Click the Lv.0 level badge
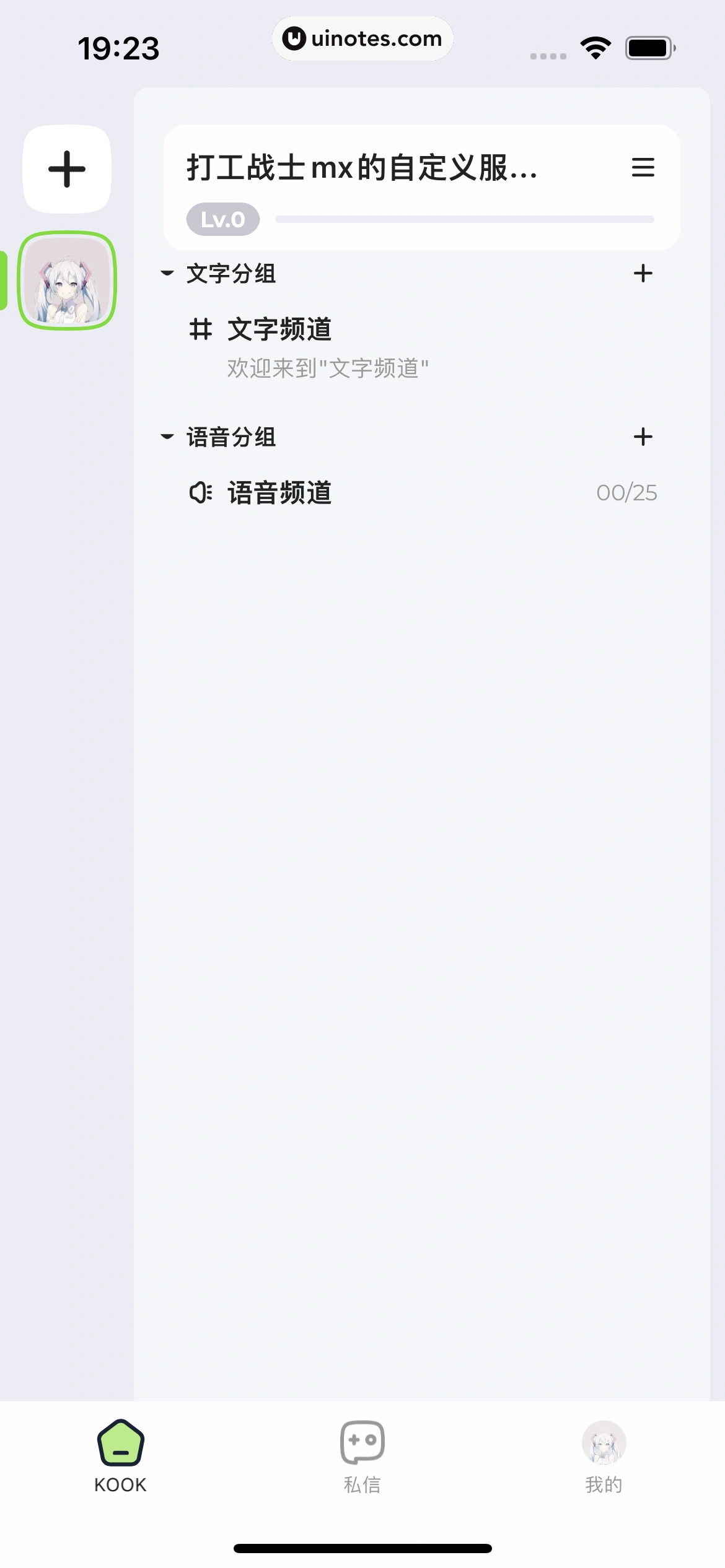 [223, 219]
